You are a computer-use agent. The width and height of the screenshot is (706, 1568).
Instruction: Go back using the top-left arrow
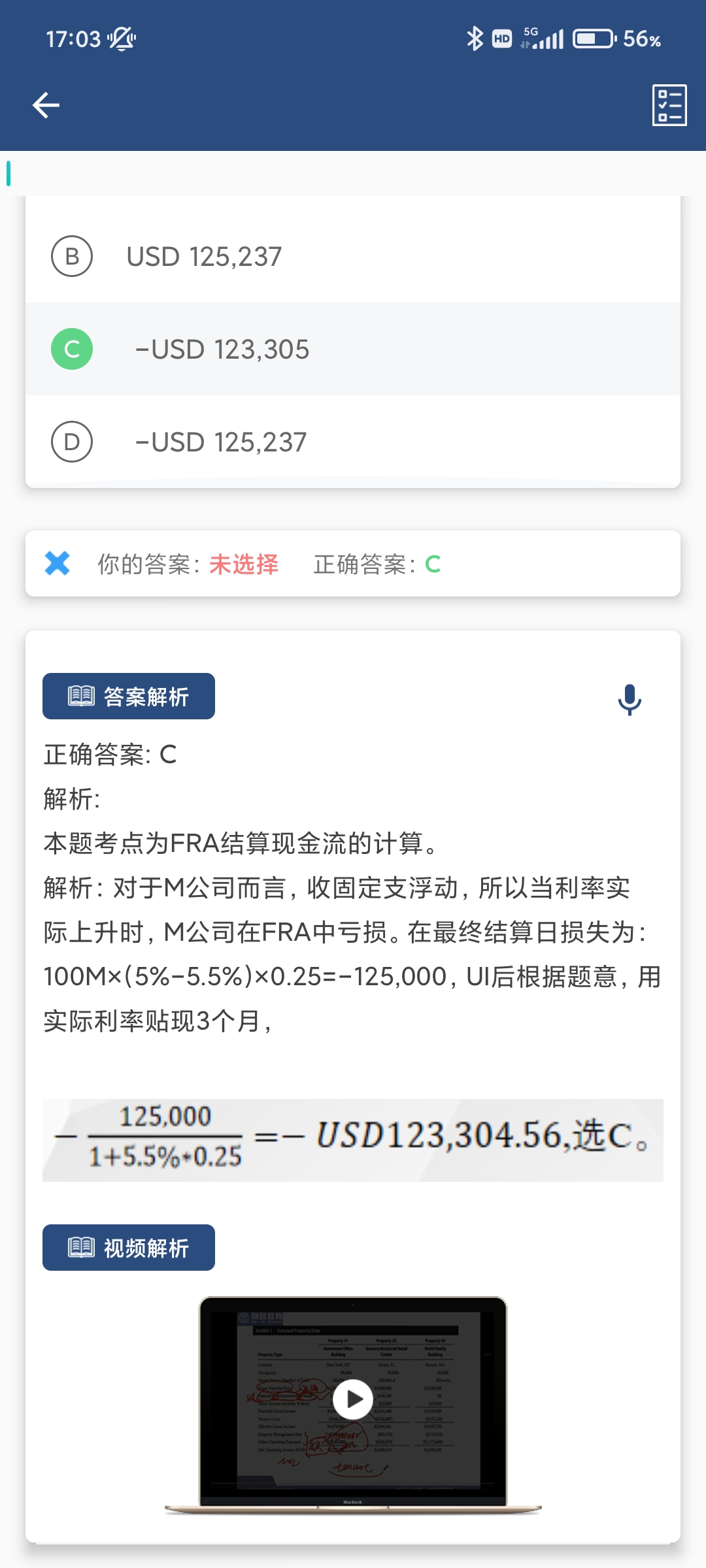pyautogui.click(x=46, y=105)
